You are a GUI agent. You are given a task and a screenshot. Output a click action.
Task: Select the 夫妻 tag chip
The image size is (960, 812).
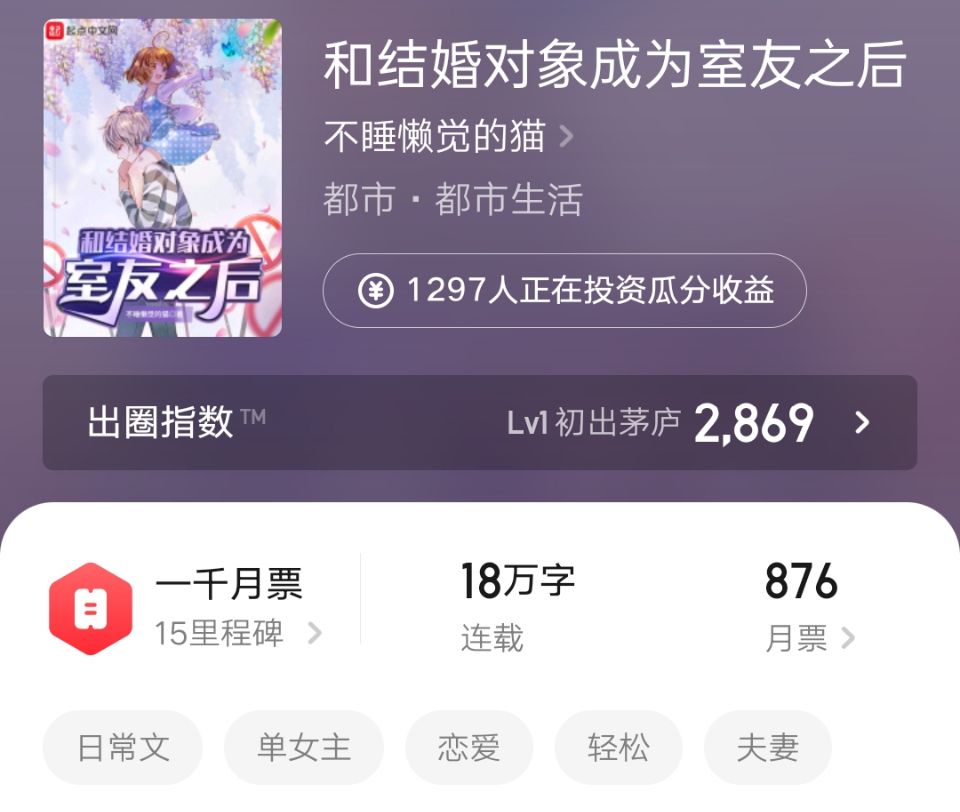tap(767, 748)
